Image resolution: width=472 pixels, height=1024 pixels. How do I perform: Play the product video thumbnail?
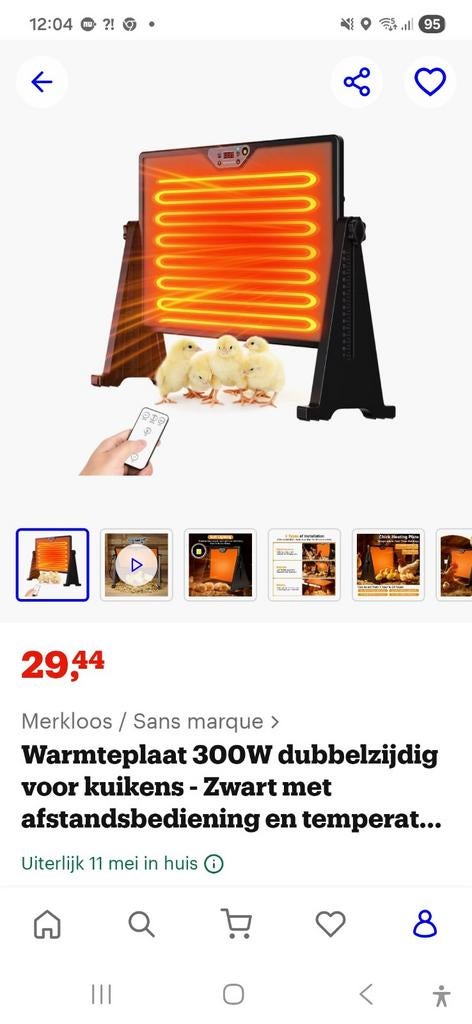click(x=136, y=564)
